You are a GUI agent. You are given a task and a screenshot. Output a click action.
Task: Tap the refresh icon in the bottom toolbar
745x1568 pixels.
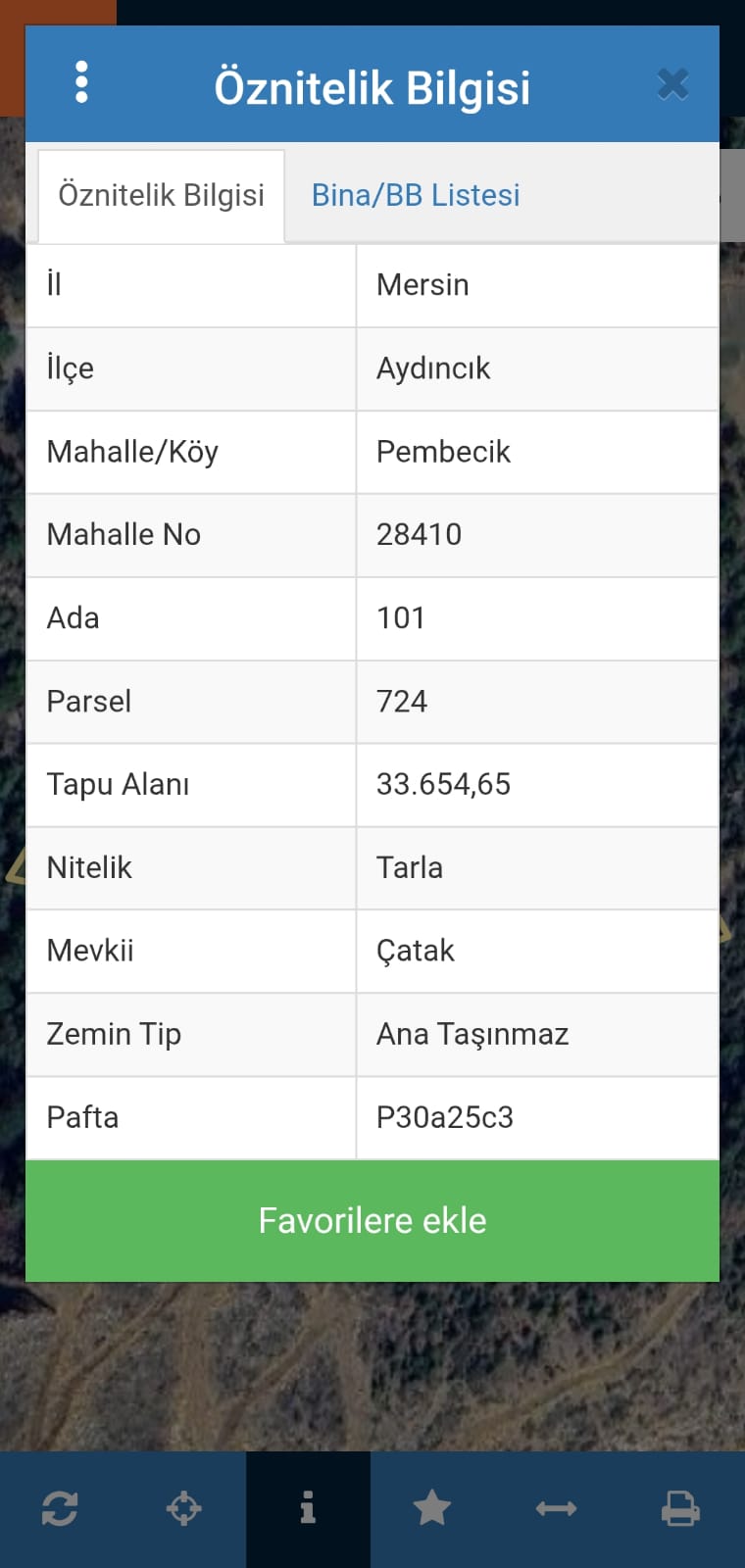click(60, 1508)
